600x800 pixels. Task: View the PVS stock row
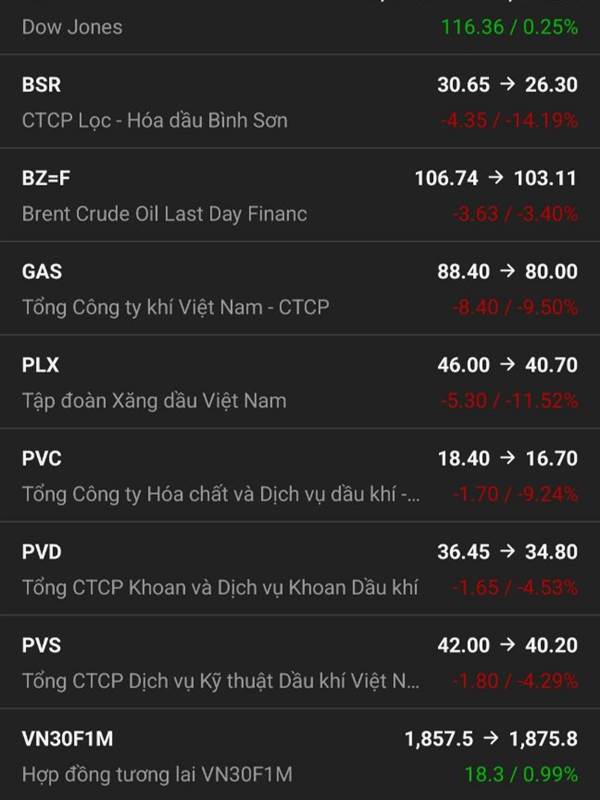[300, 662]
